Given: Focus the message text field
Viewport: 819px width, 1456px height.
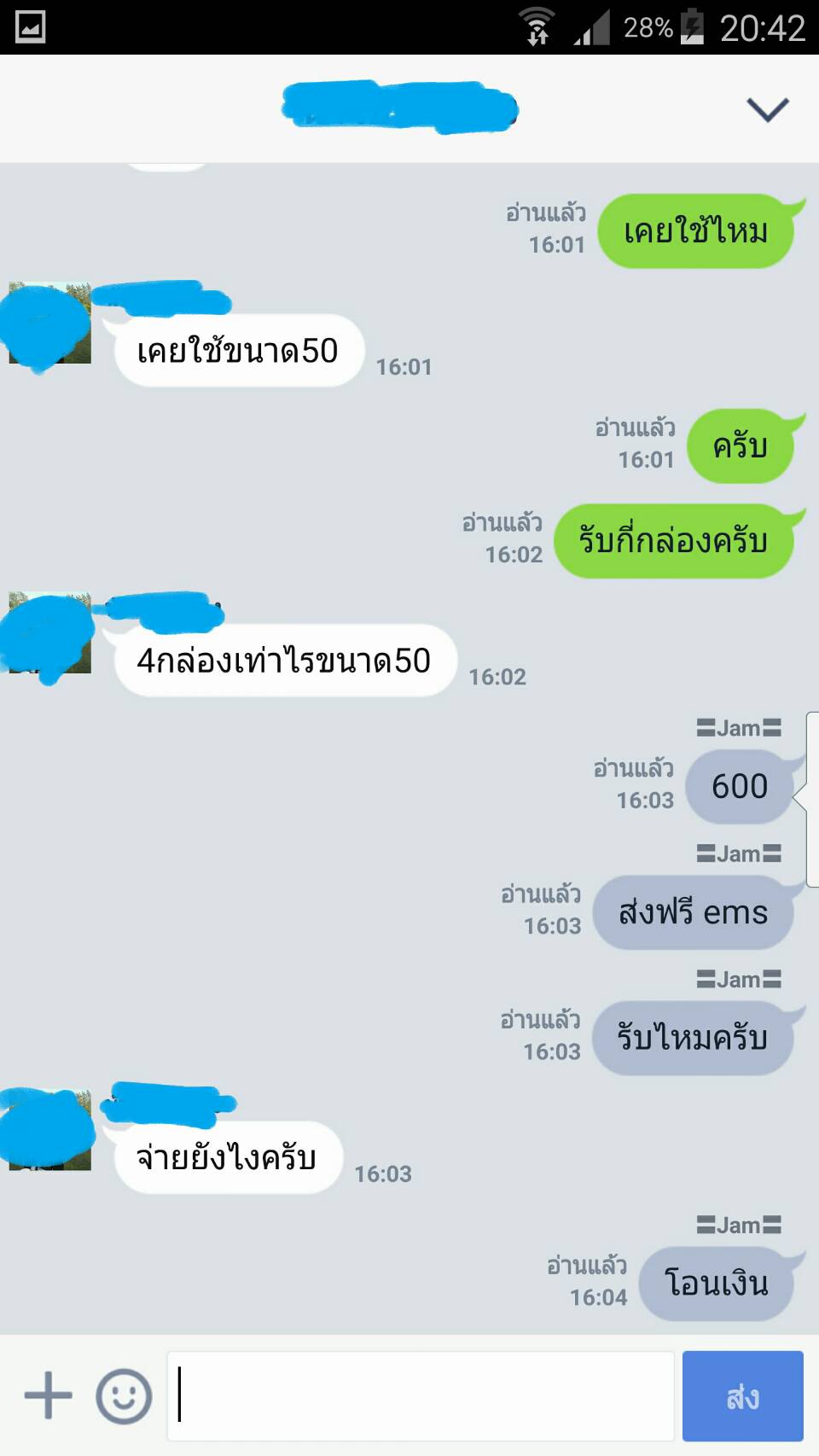Looking at the screenshot, I should pos(422,1396).
